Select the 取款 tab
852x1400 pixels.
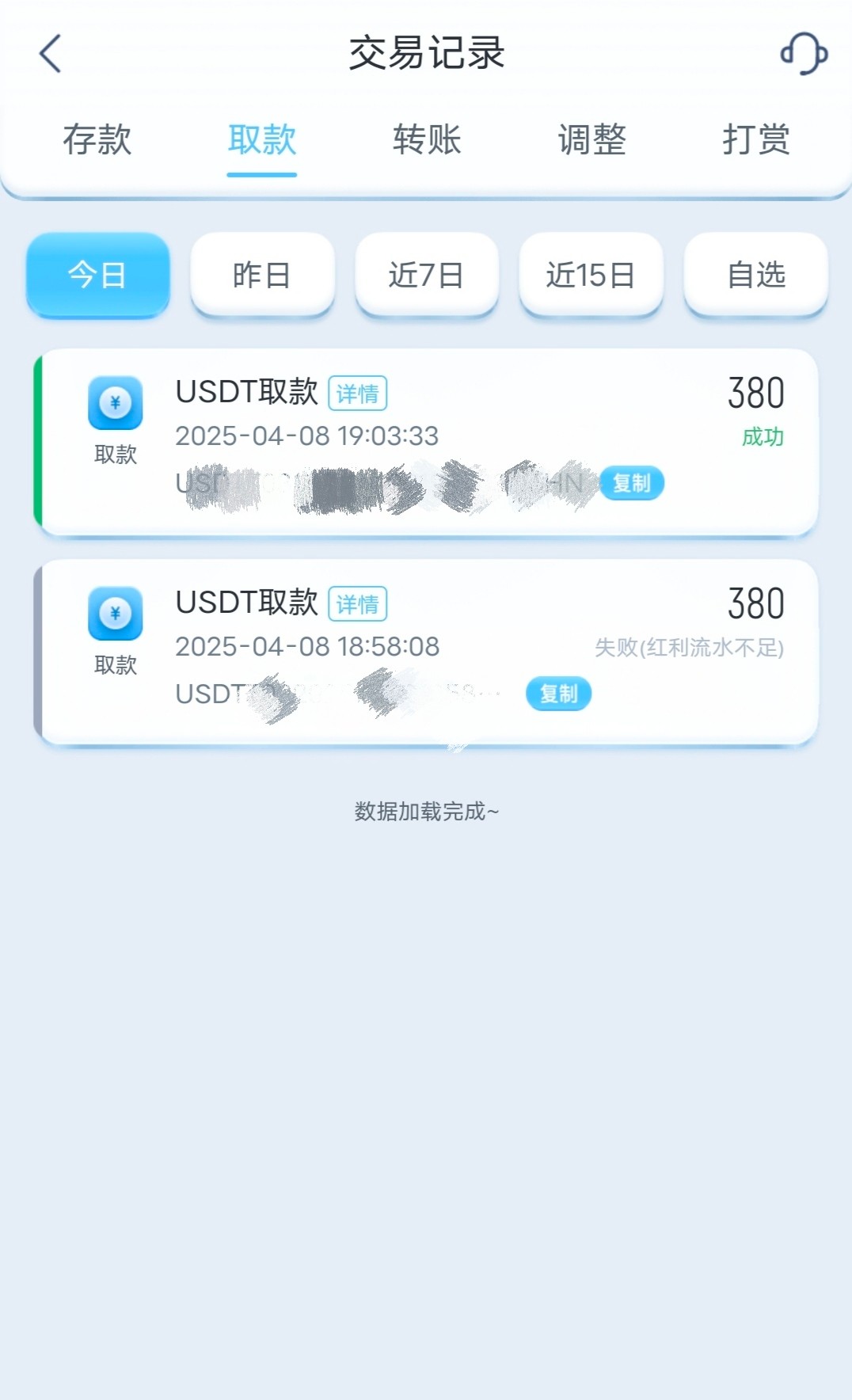tap(262, 140)
